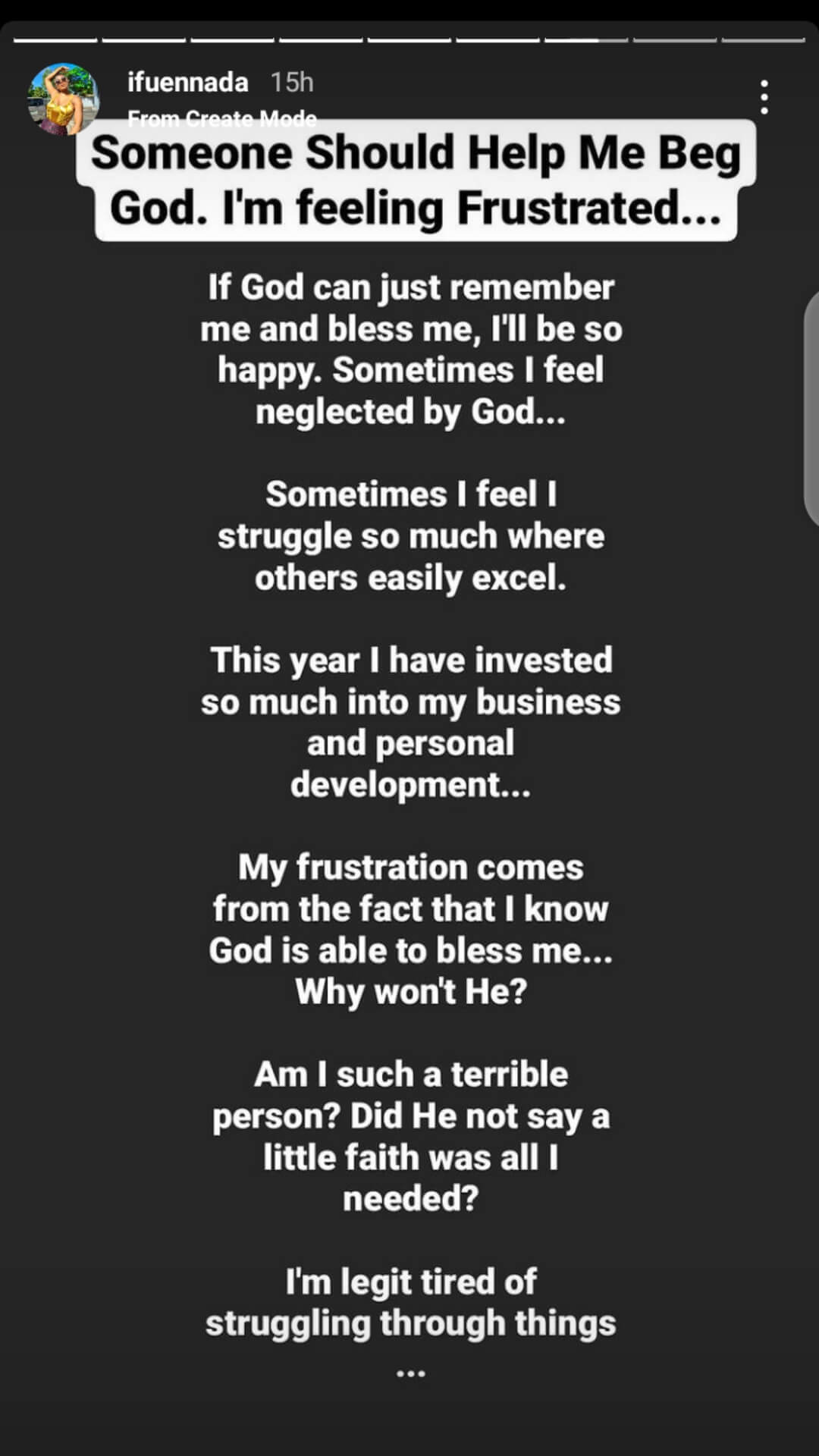Open the story's three-dot overflow menu
The height and width of the screenshot is (1456, 819).
click(x=764, y=97)
